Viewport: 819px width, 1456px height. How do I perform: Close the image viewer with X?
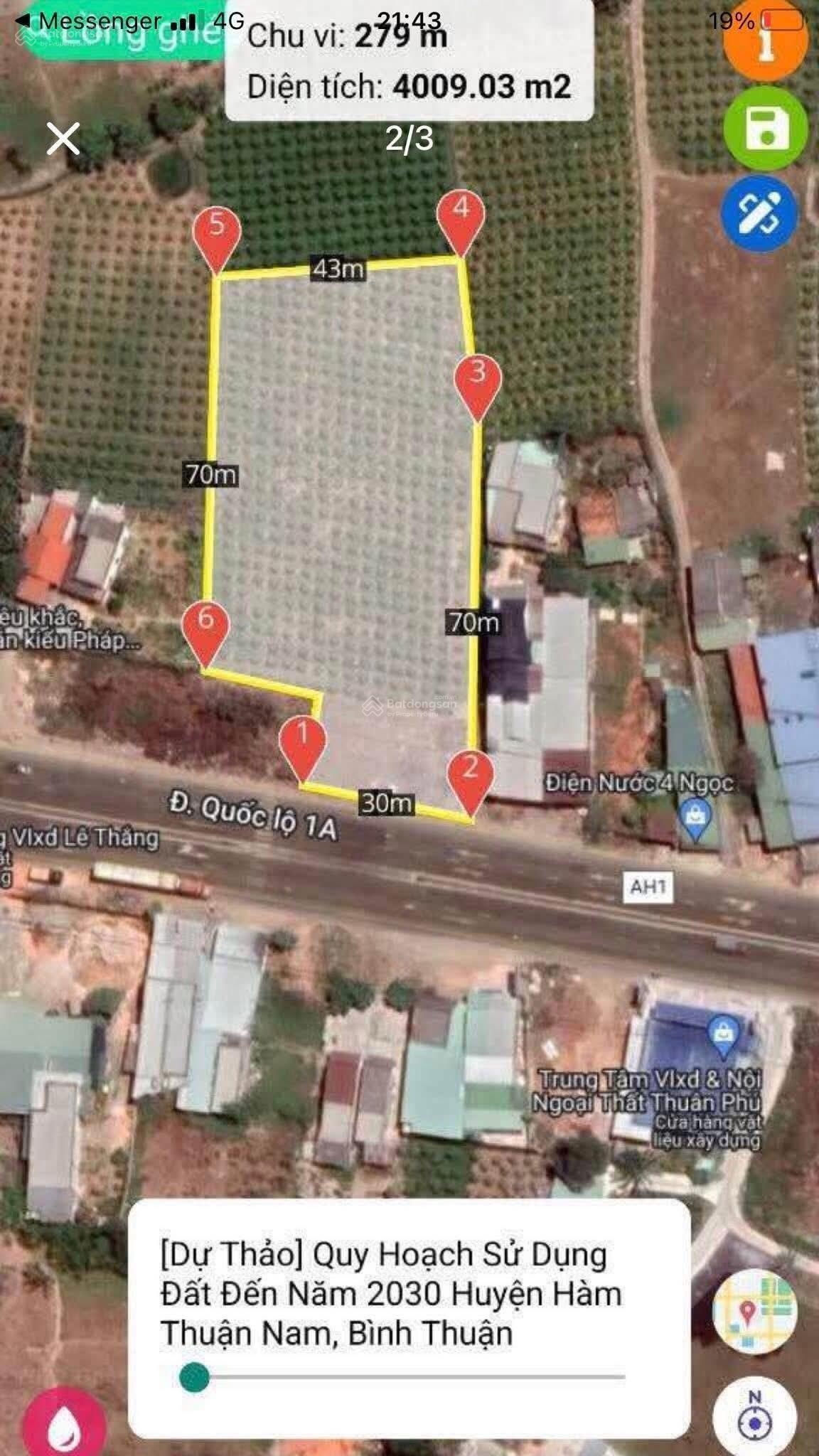(x=63, y=138)
